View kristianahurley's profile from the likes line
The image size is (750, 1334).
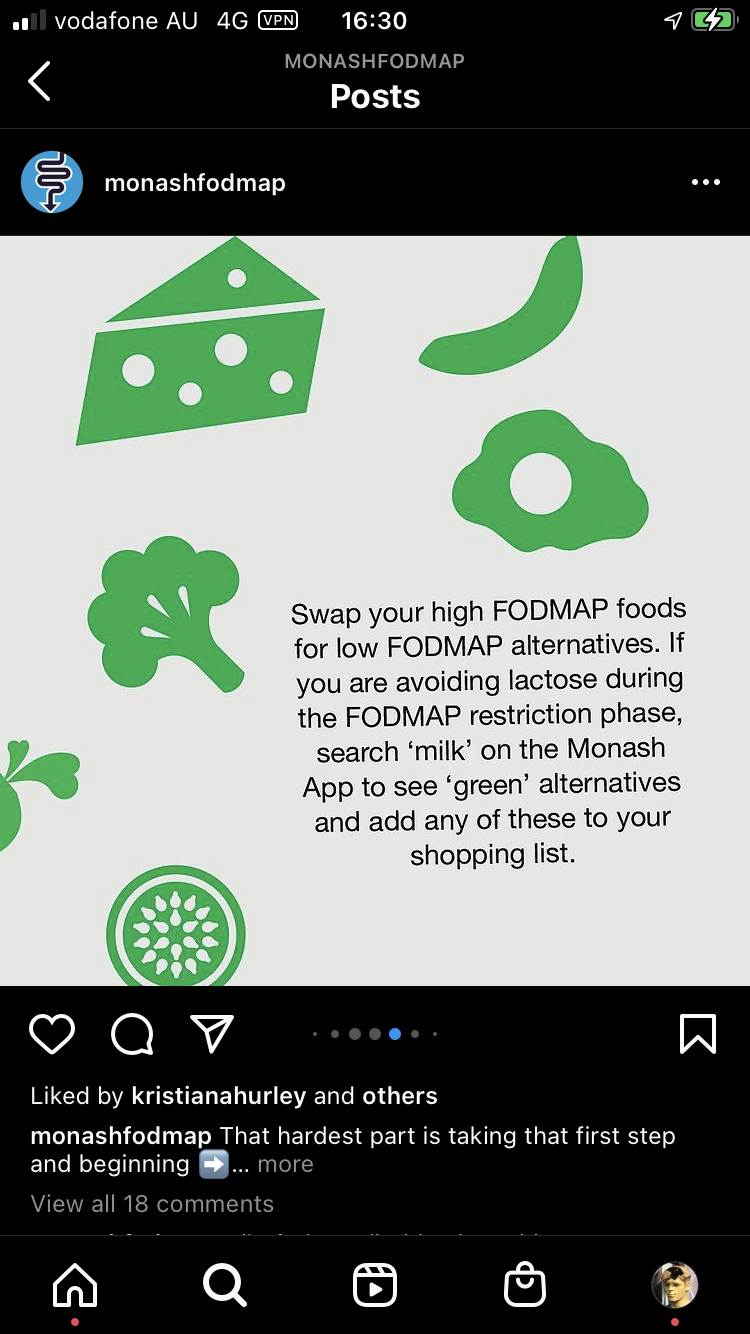[219, 1096]
